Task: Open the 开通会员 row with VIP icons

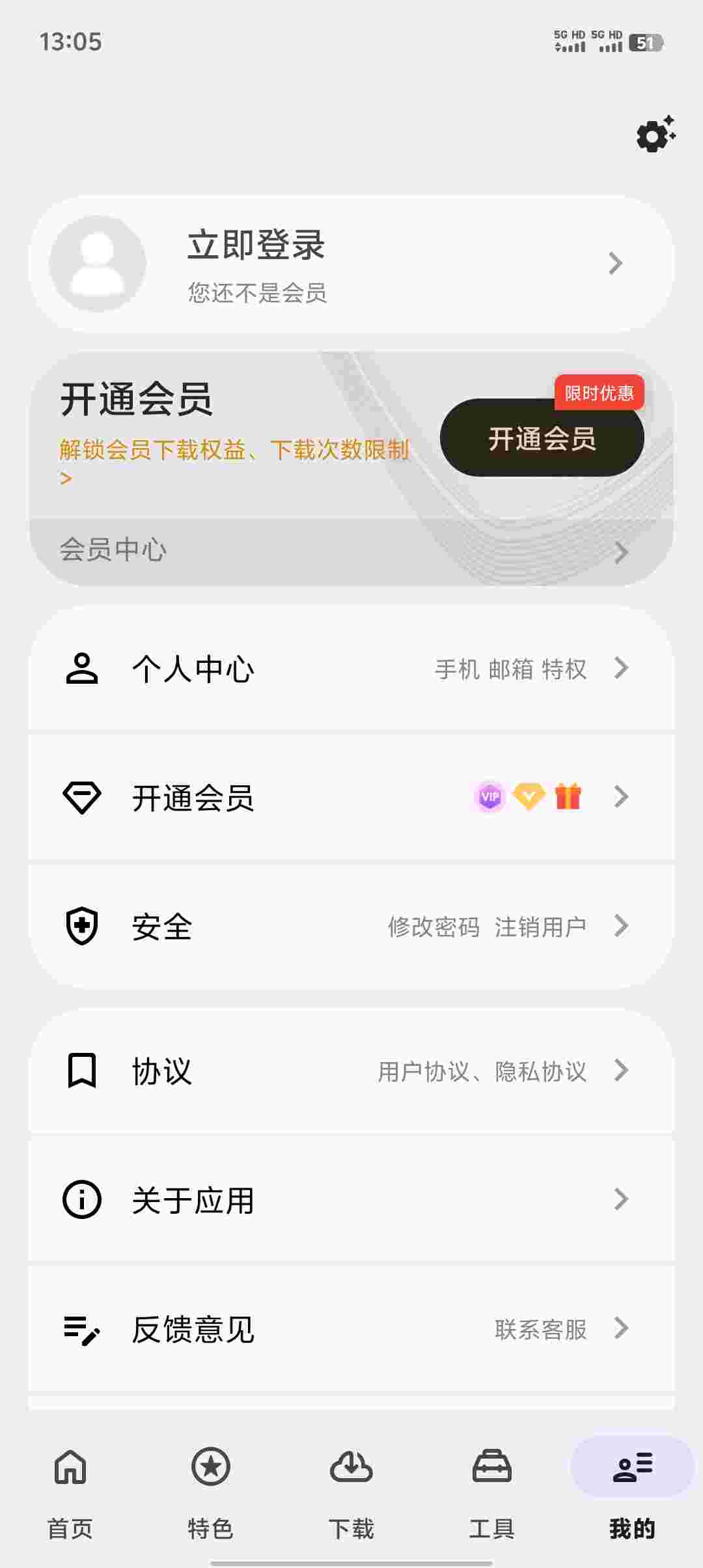Action: [351, 798]
